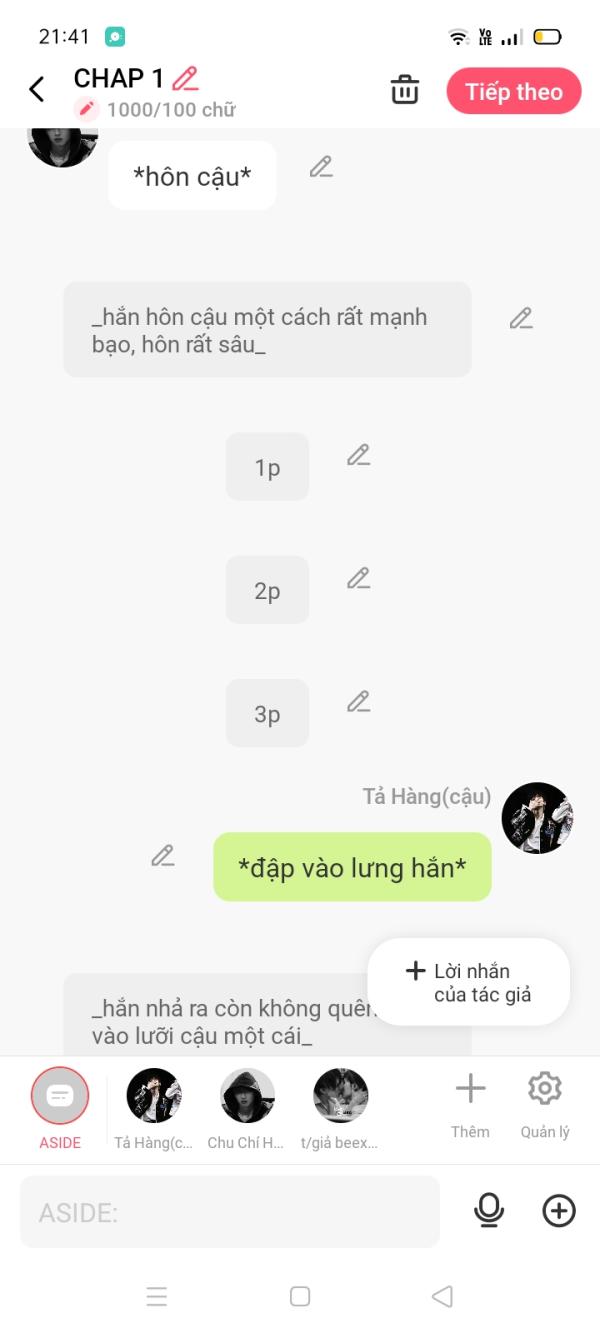Tap Thêm to add a character
Viewport: 600px width, 1333px height.
tap(470, 1105)
